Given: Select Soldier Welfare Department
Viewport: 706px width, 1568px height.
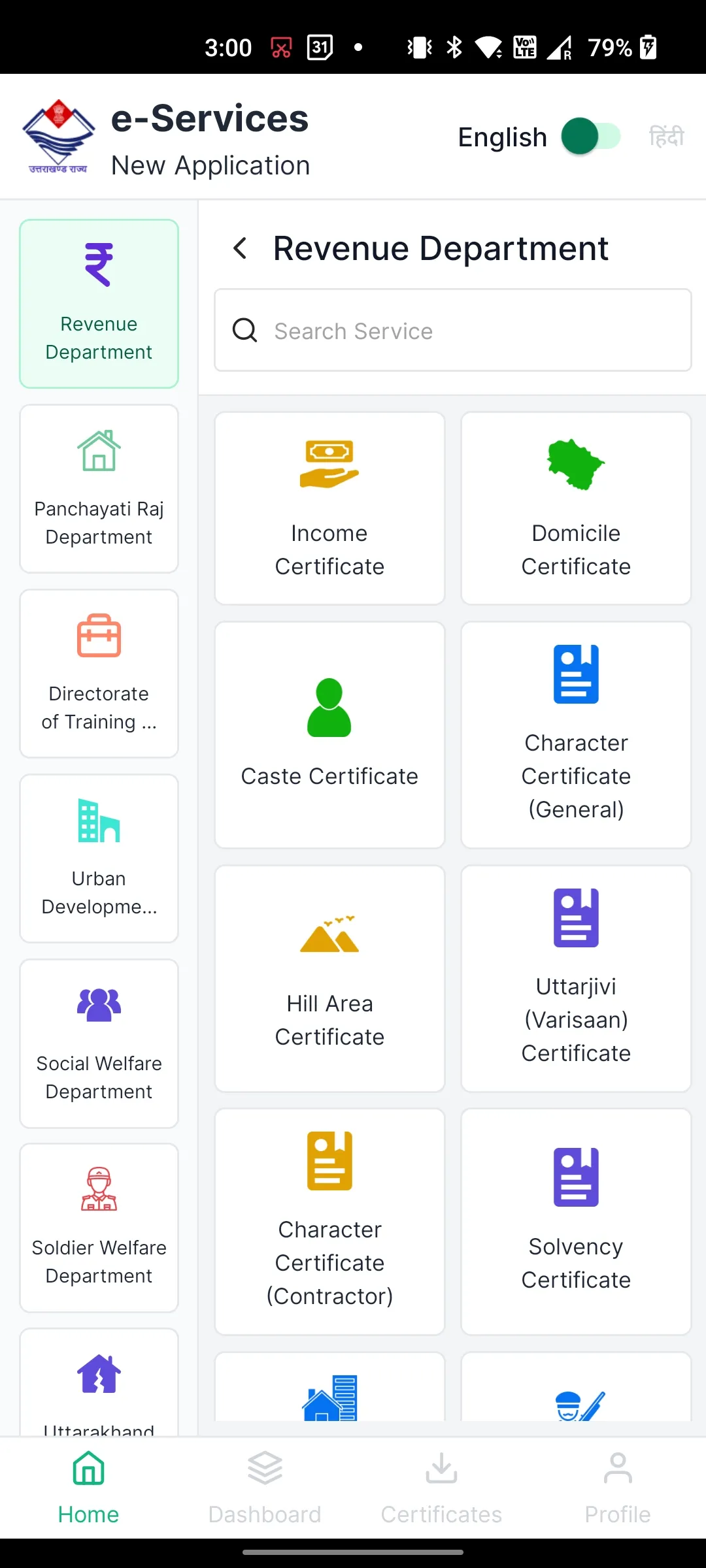Looking at the screenshot, I should tap(99, 1228).
